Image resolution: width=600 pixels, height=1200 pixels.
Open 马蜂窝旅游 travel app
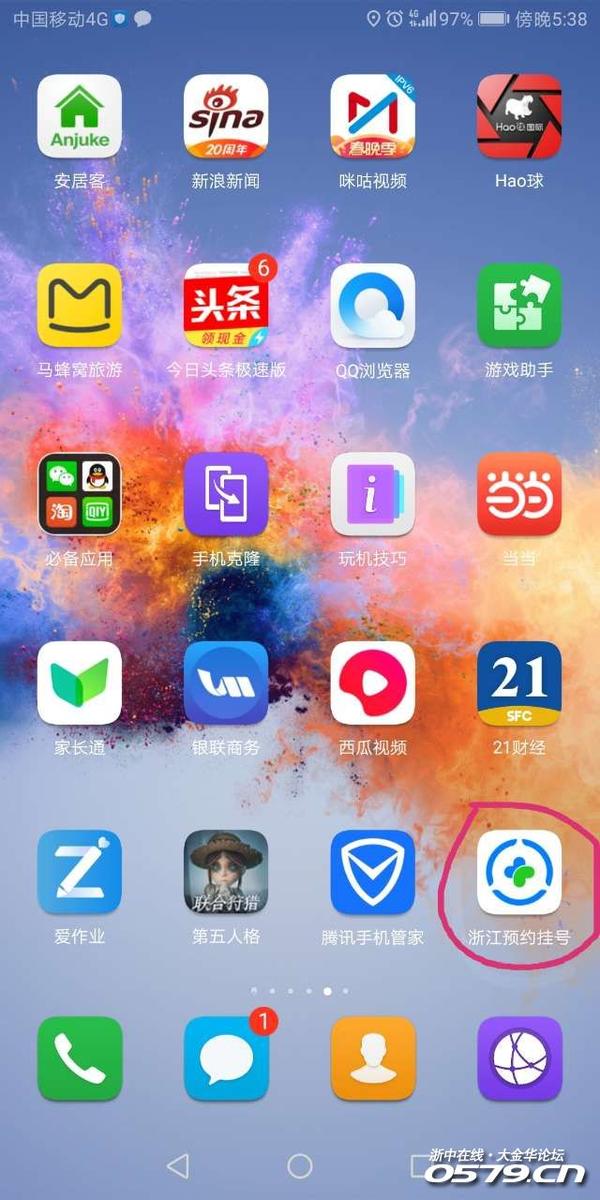(x=79, y=305)
